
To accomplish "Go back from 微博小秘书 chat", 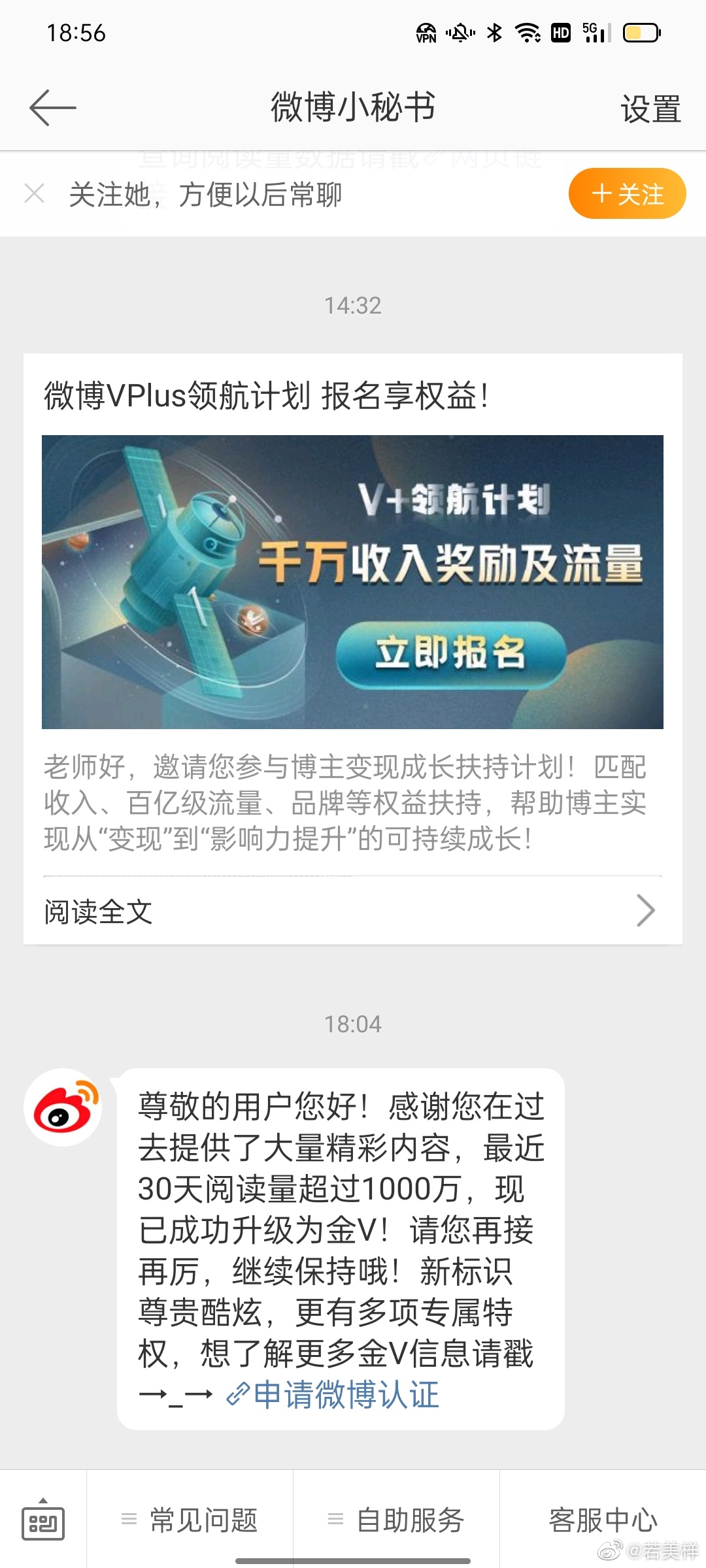I will coord(52,108).
